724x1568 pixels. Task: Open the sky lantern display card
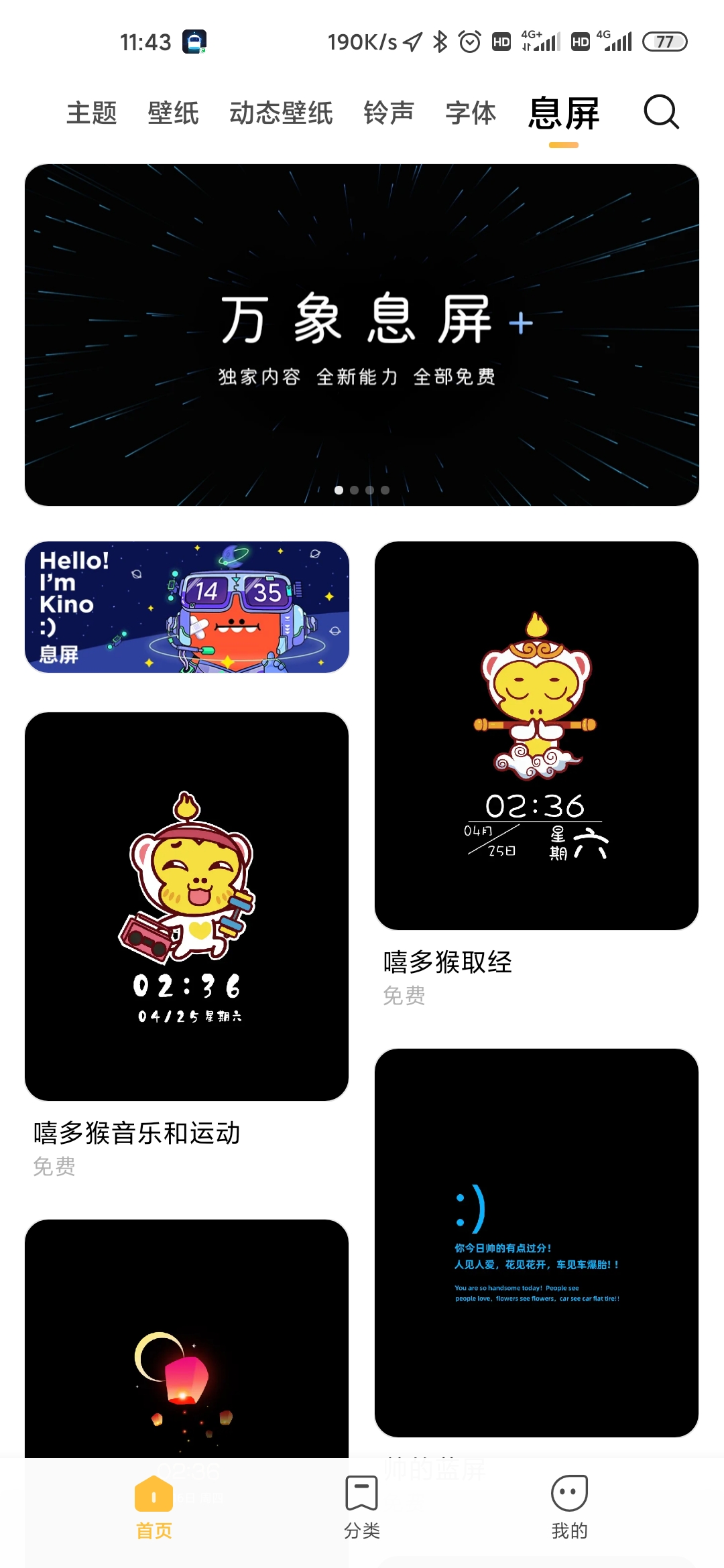tap(187, 1340)
